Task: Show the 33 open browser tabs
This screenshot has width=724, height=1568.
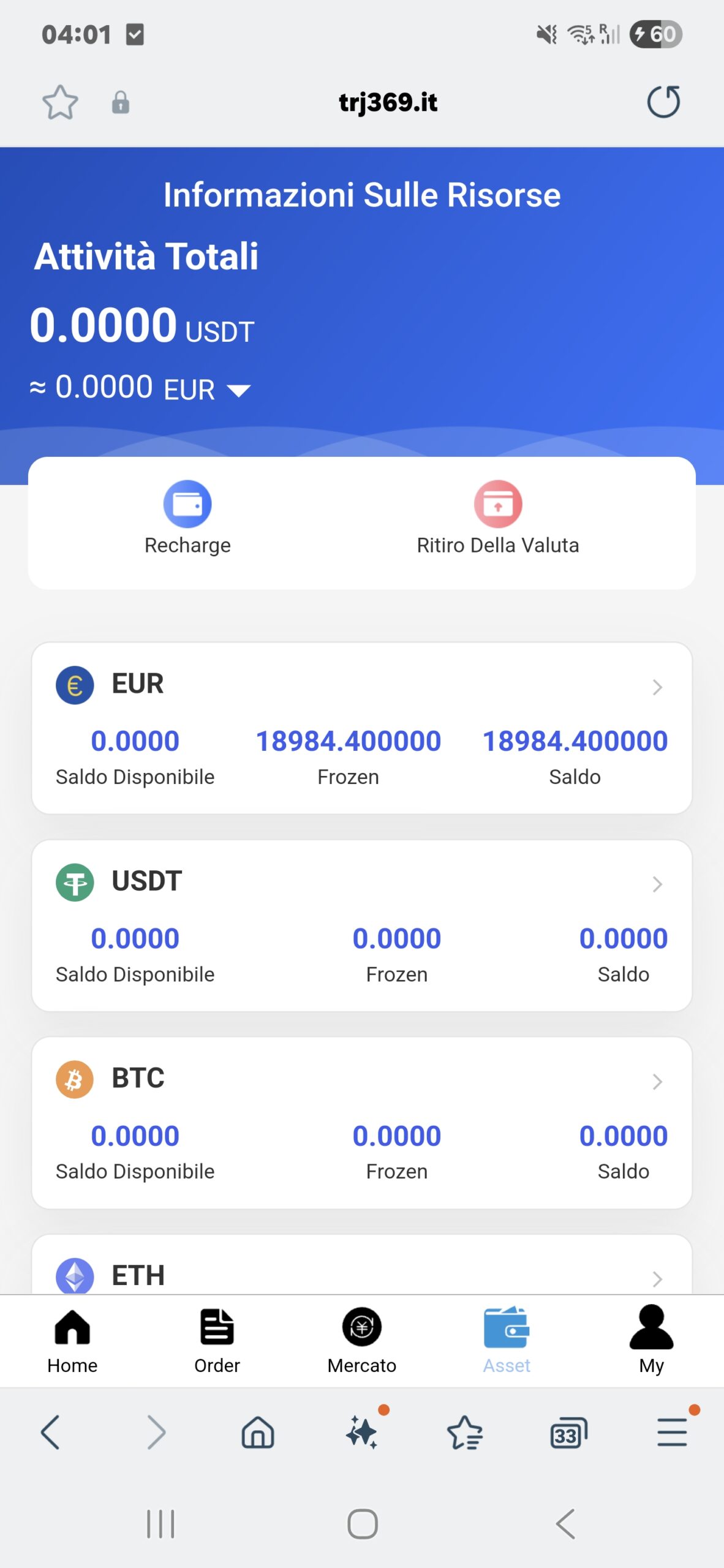Action: click(568, 1432)
